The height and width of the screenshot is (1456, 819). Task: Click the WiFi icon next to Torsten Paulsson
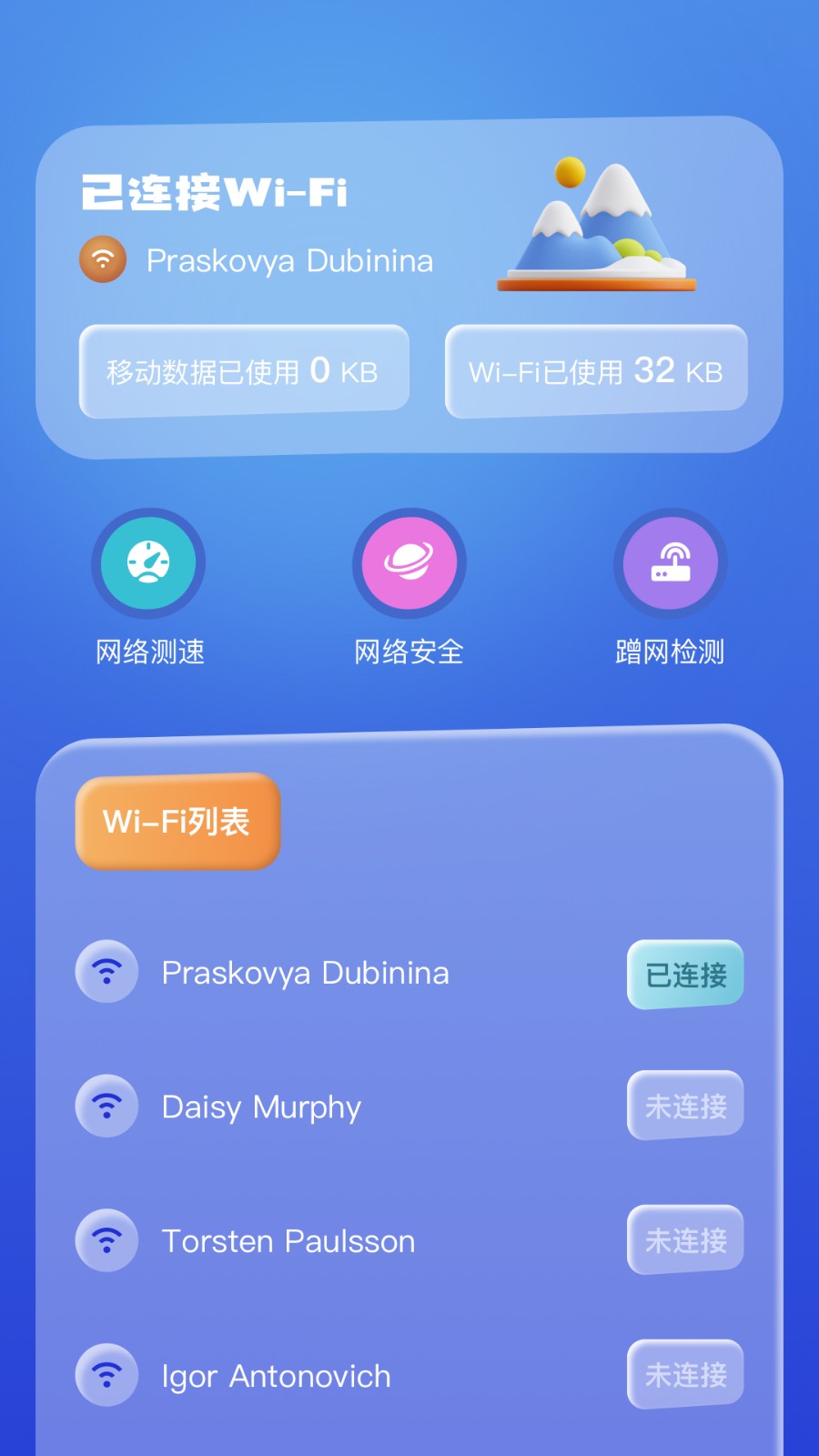[106, 1239]
